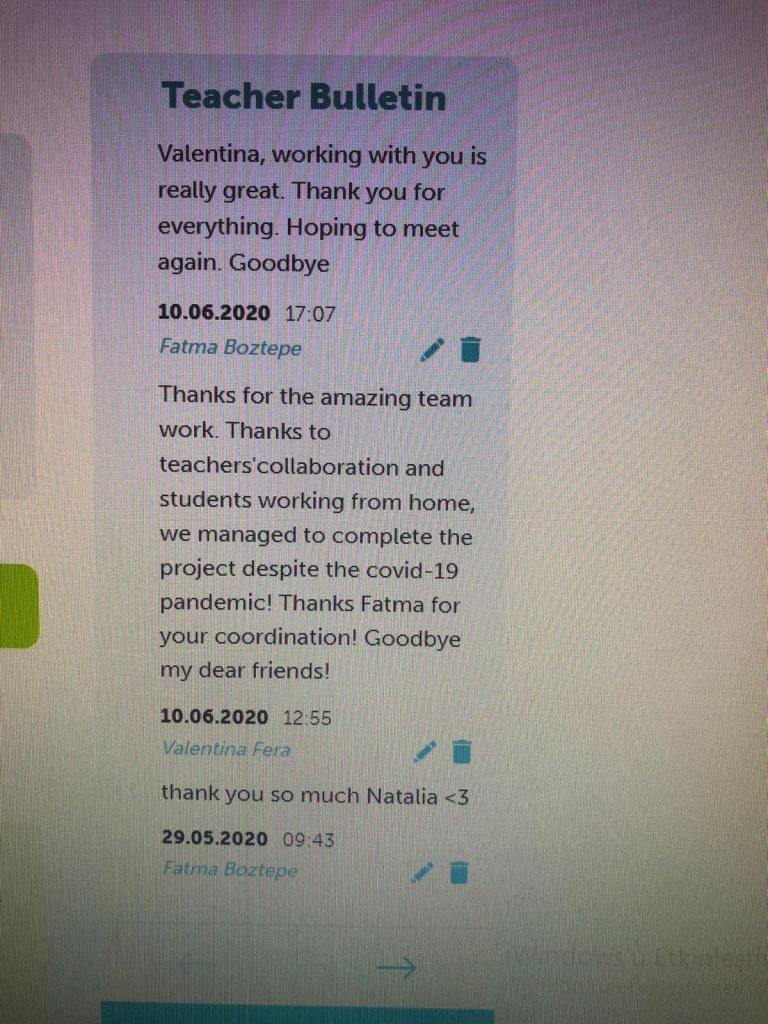This screenshot has width=768, height=1024.
Task: Delete Valentina Fera's 12:55 post
Action: pyautogui.click(x=461, y=750)
